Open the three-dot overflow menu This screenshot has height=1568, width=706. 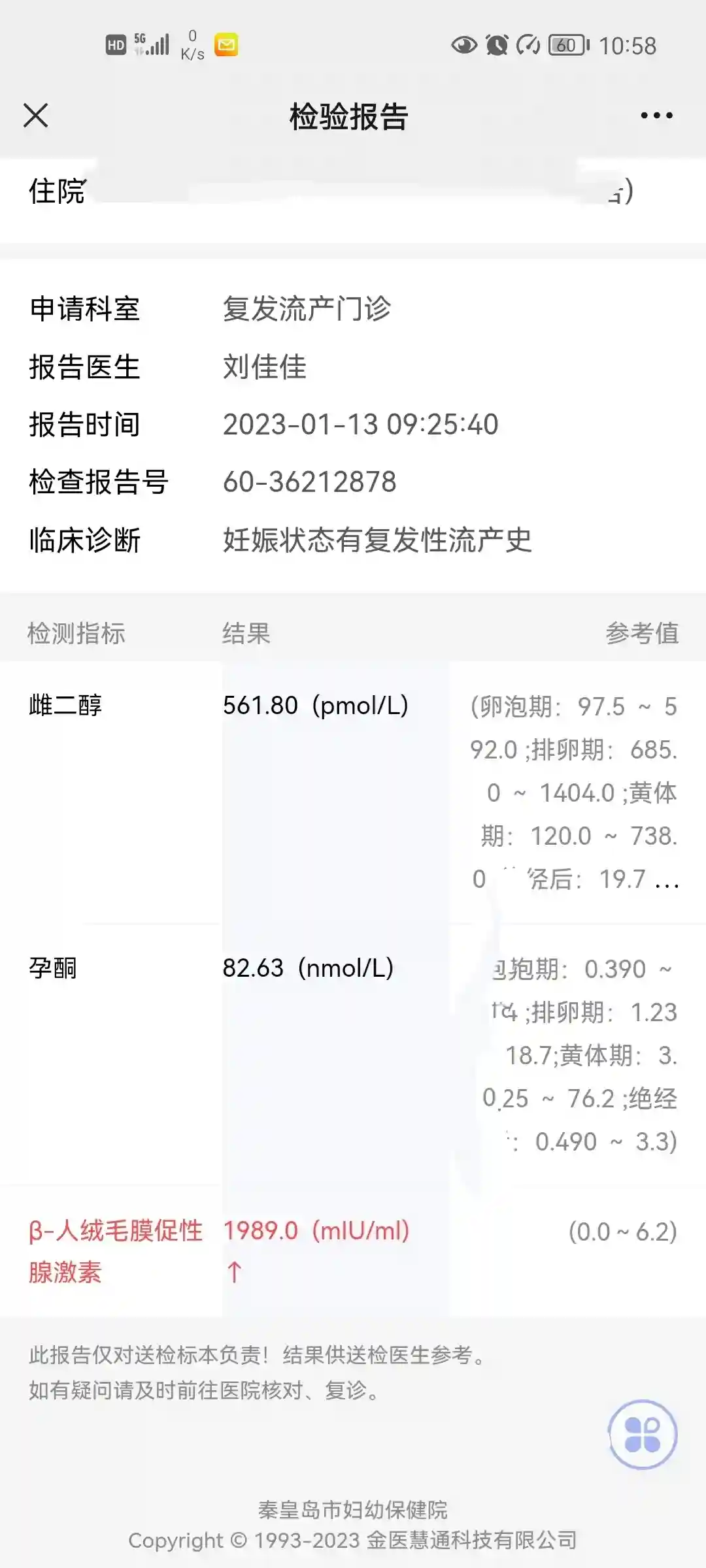tap(656, 116)
